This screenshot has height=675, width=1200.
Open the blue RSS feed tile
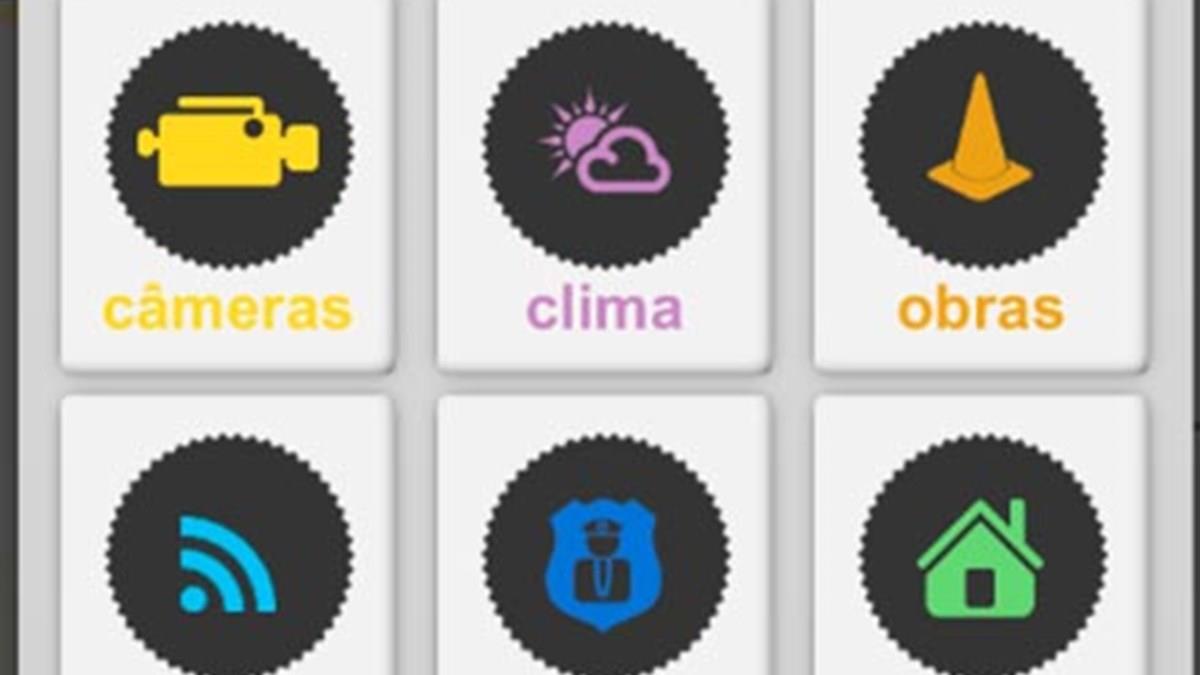(x=228, y=560)
